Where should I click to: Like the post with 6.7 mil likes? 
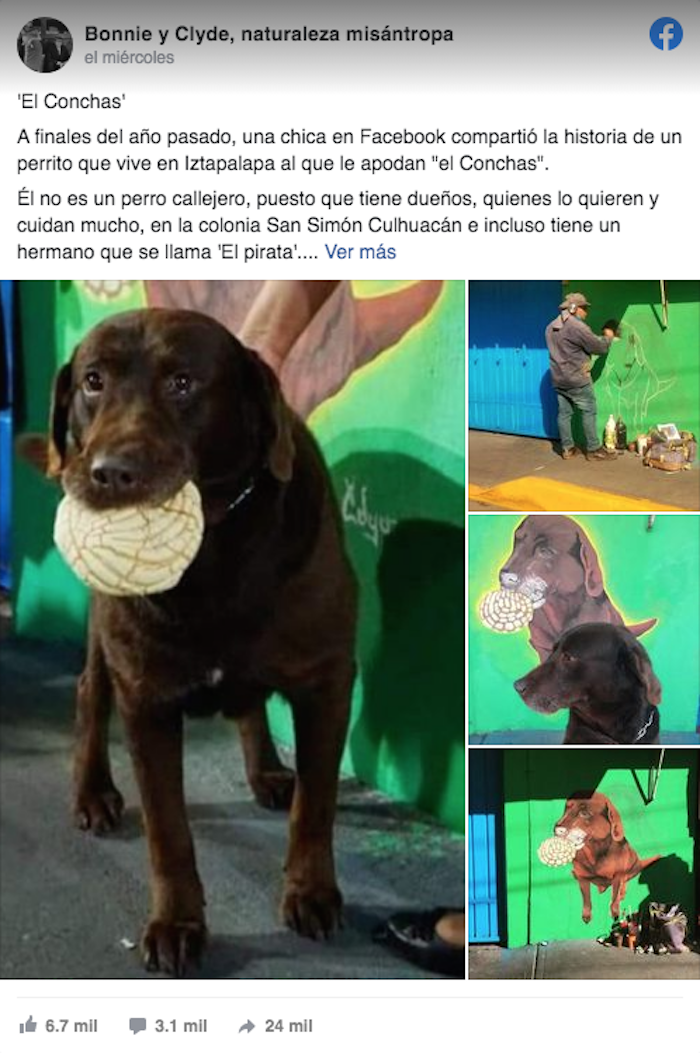(x=58, y=1025)
